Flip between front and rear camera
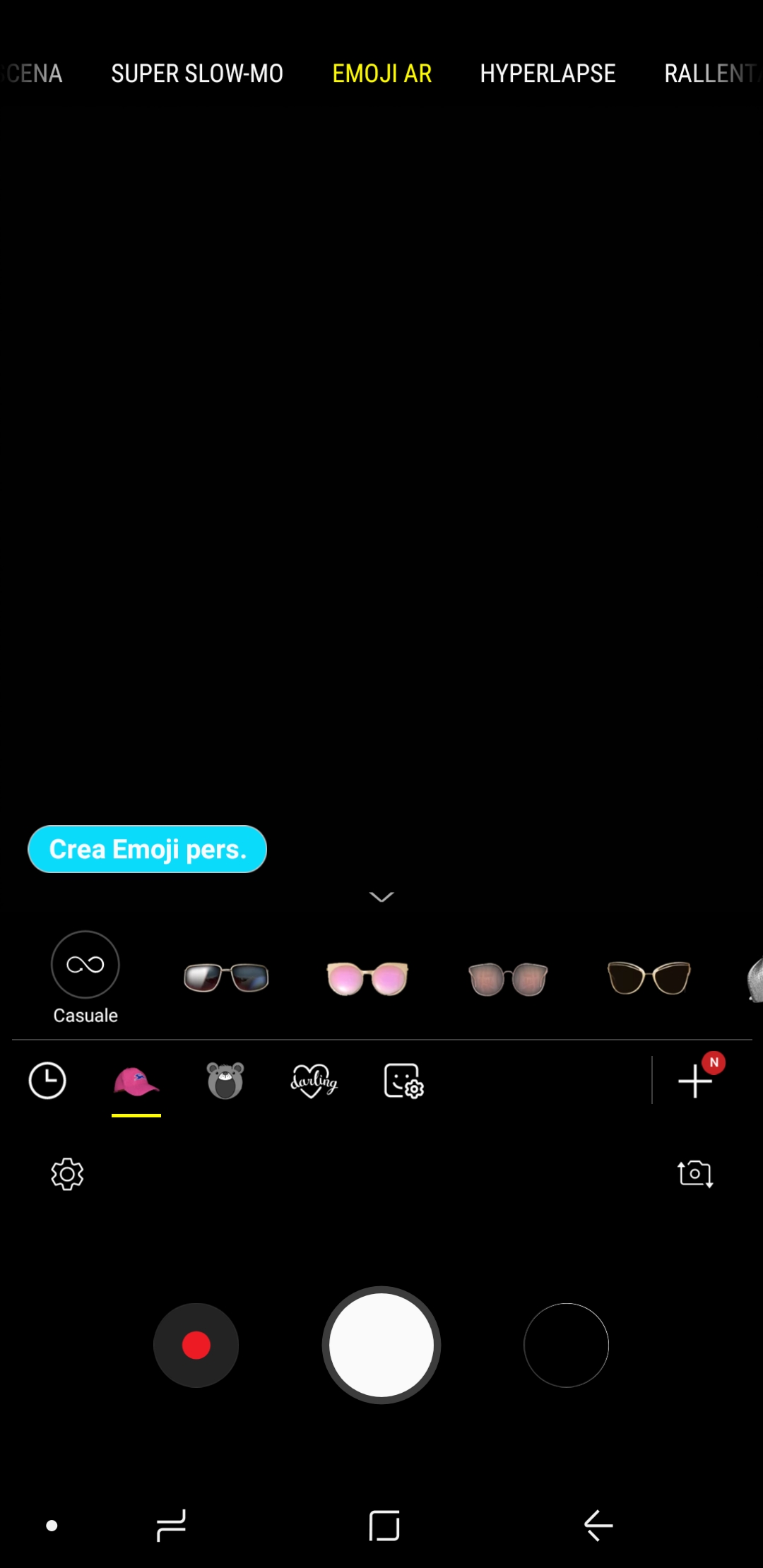 [695, 1174]
